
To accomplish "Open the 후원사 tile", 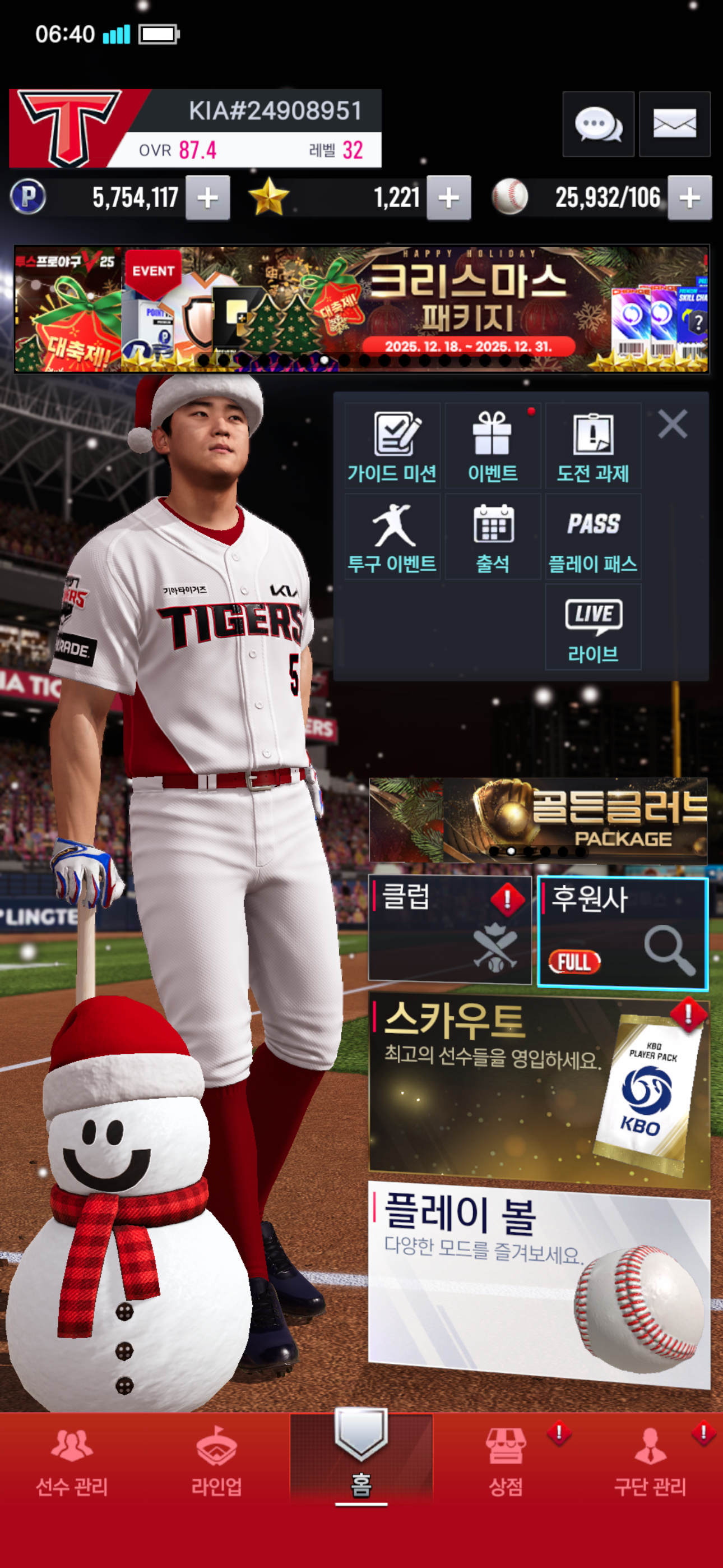I will tap(623, 932).
